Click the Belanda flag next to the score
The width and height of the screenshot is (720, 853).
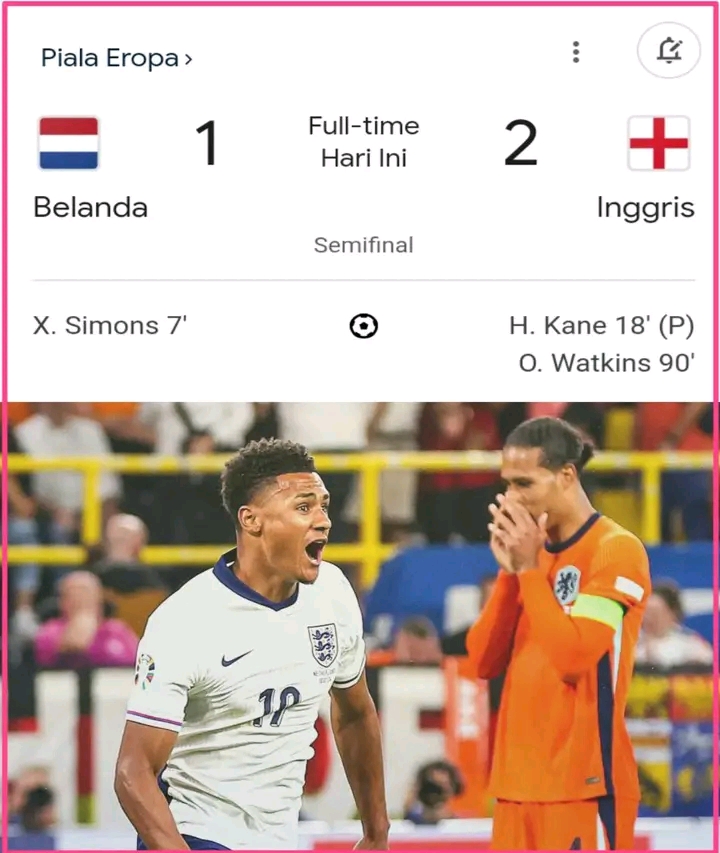click(69, 141)
